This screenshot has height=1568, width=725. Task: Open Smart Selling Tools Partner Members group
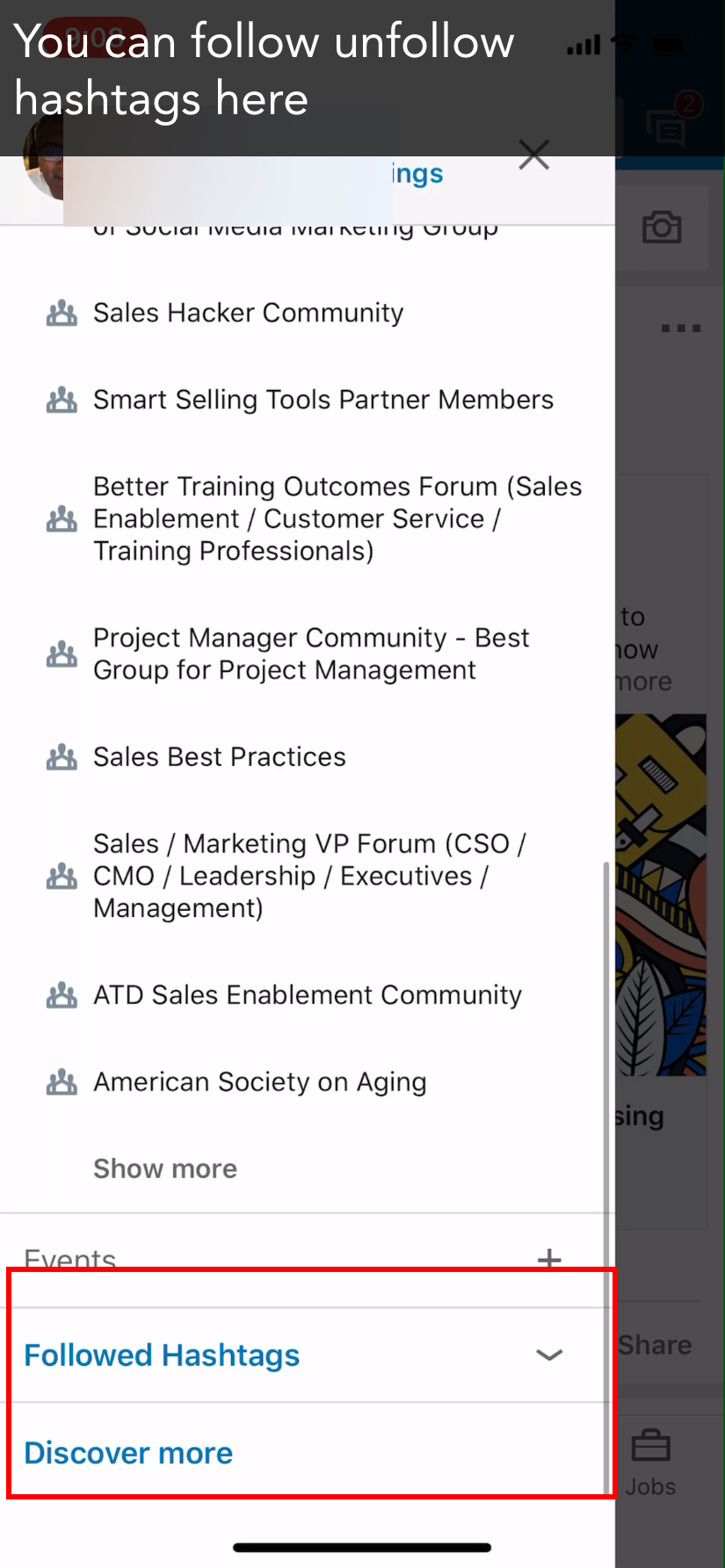[323, 401]
